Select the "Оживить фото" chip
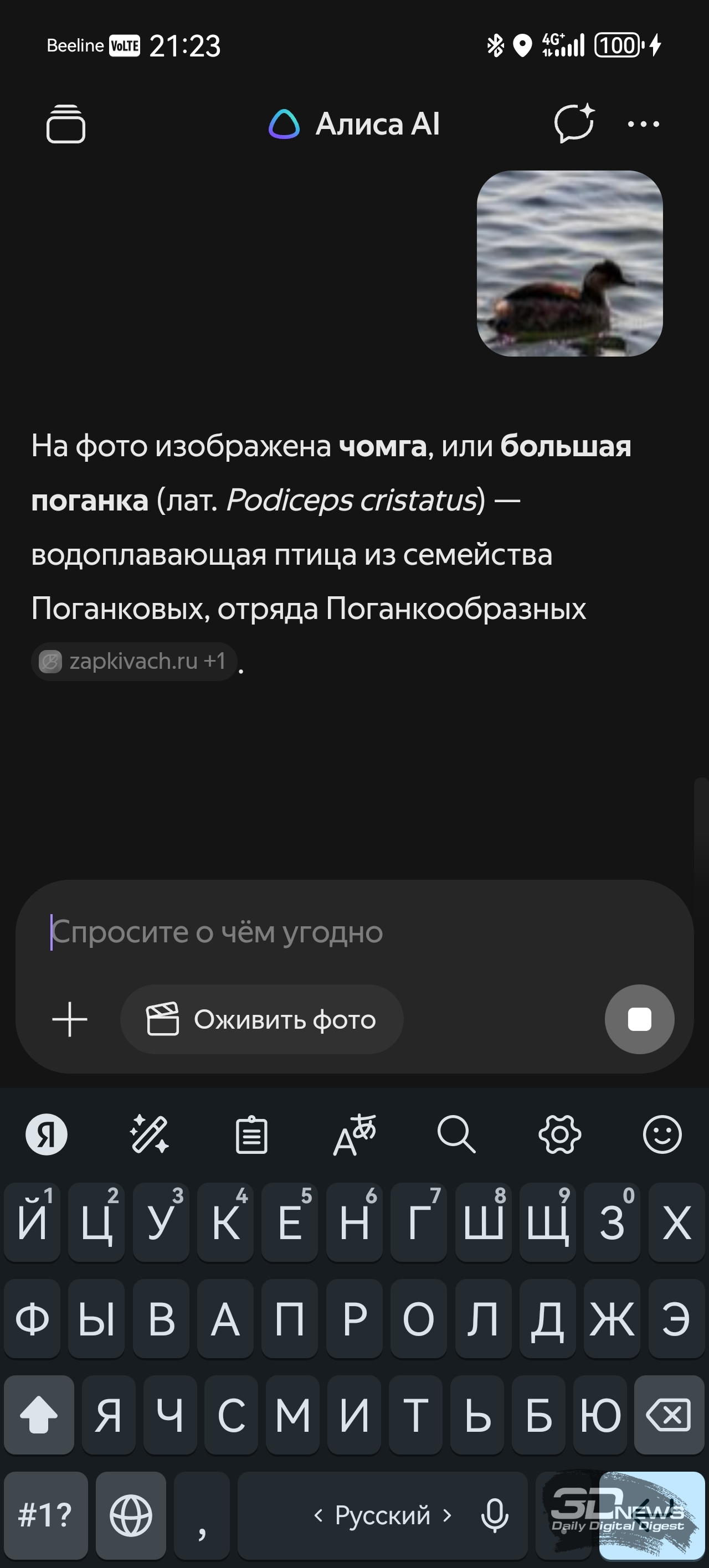The image size is (709, 1568). [262, 1019]
